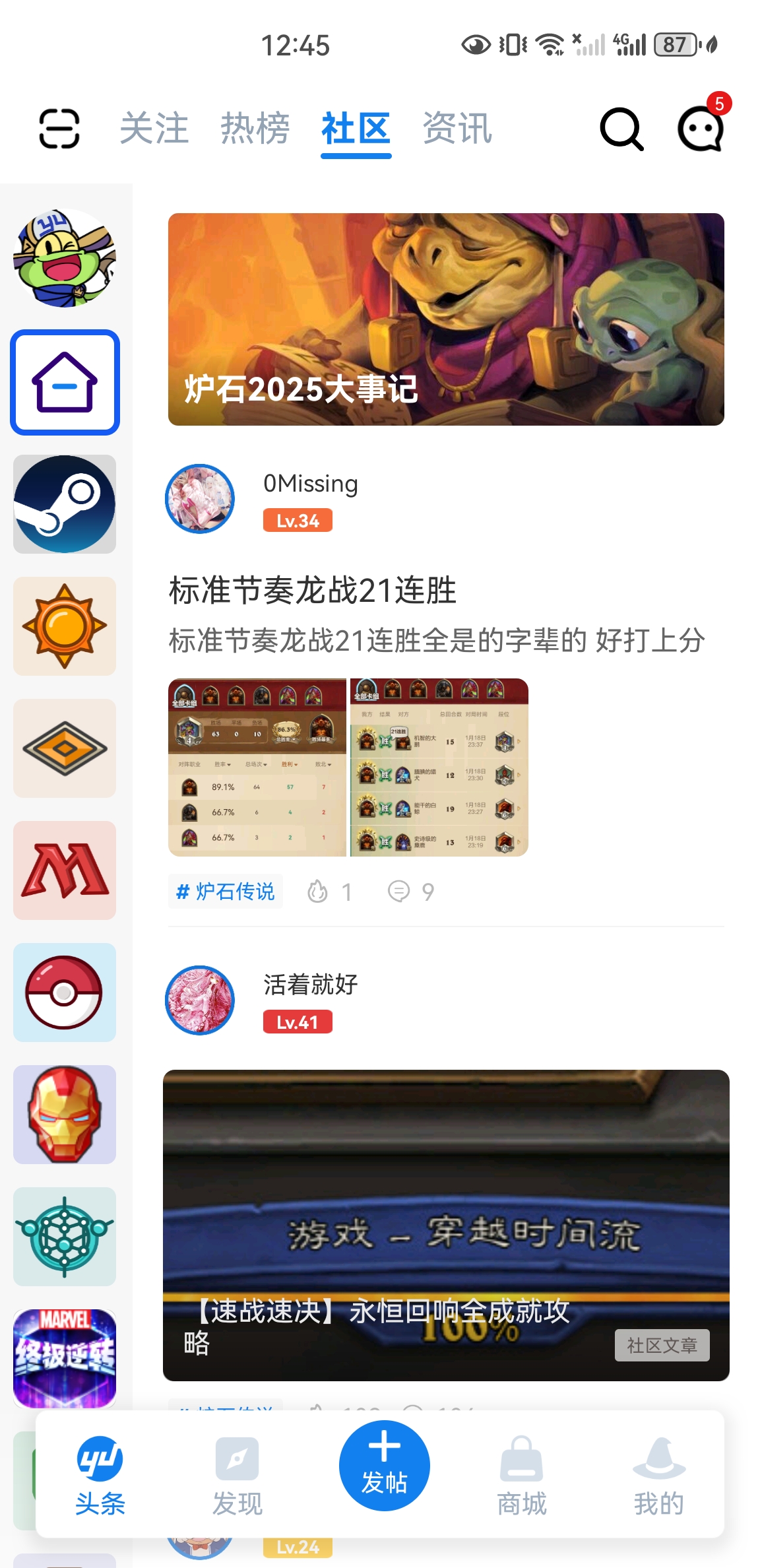Open the 商城 shop in bottom navigation

pos(521,1478)
